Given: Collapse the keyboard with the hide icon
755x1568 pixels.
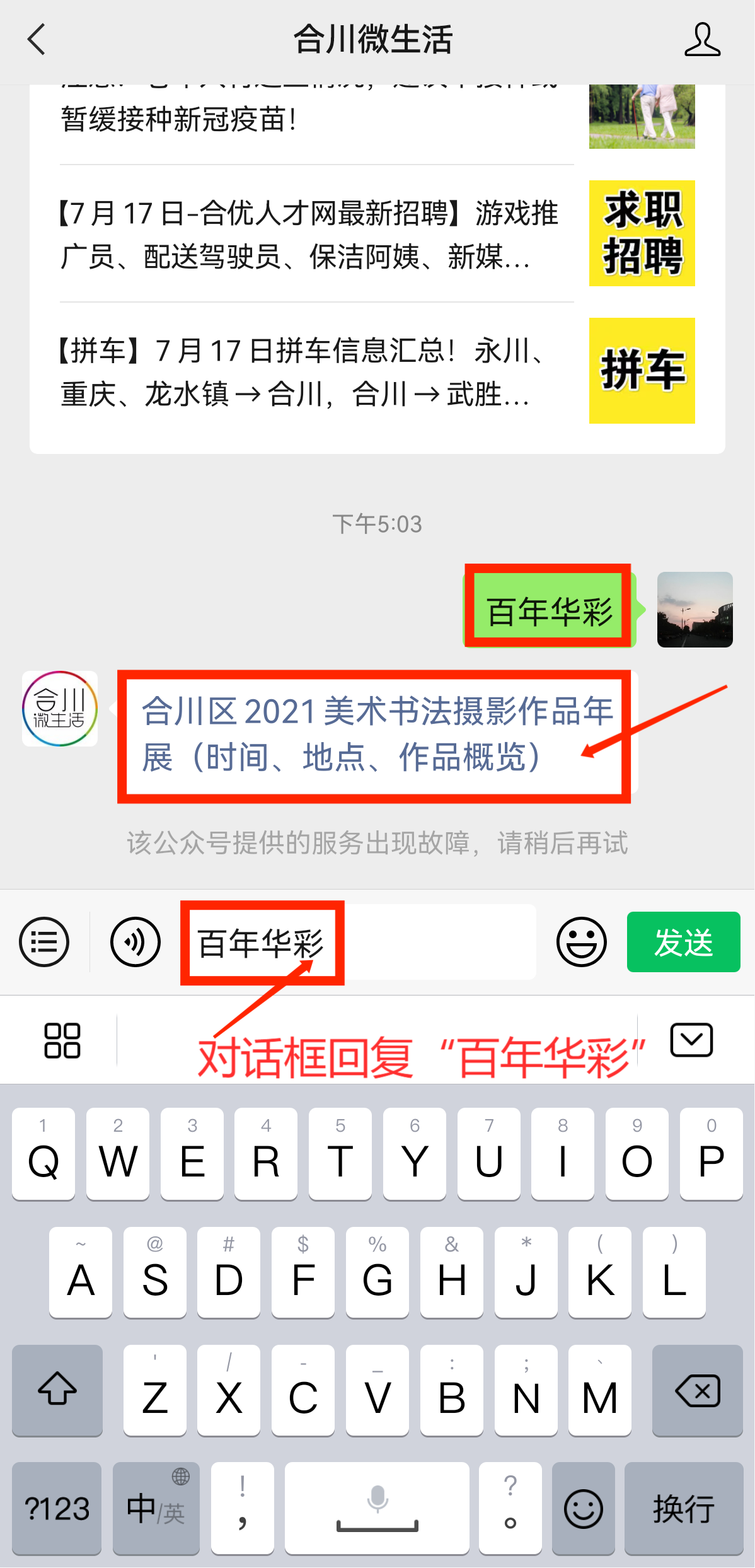Looking at the screenshot, I should click(x=691, y=1040).
